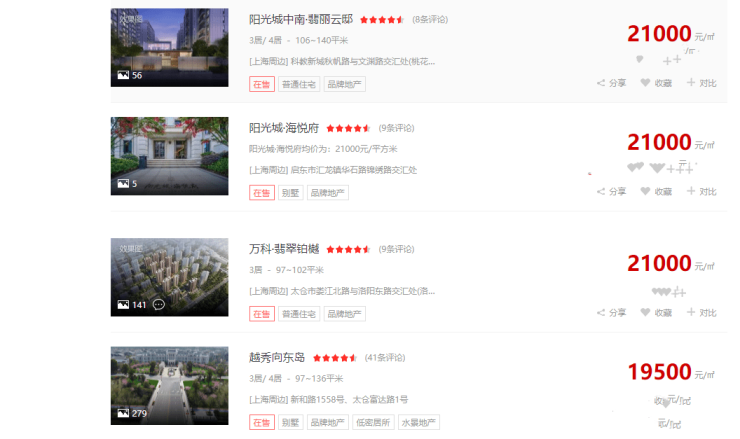View 8 reviews of 阳光城中南·翡丽云邸
Viewport: 740px width, 439px height.
[429, 19]
